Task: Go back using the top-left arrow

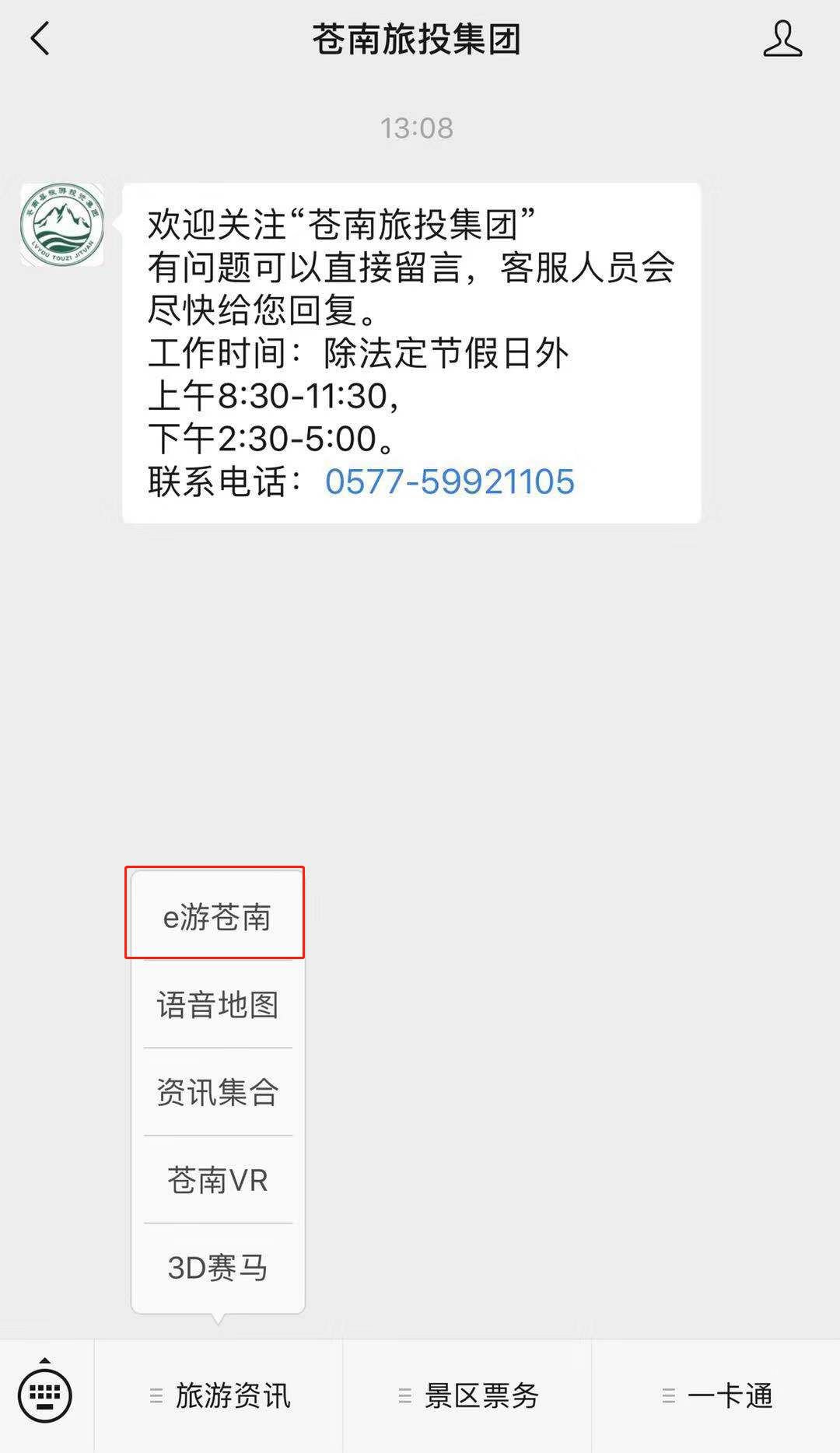Action: pyautogui.click(x=40, y=39)
